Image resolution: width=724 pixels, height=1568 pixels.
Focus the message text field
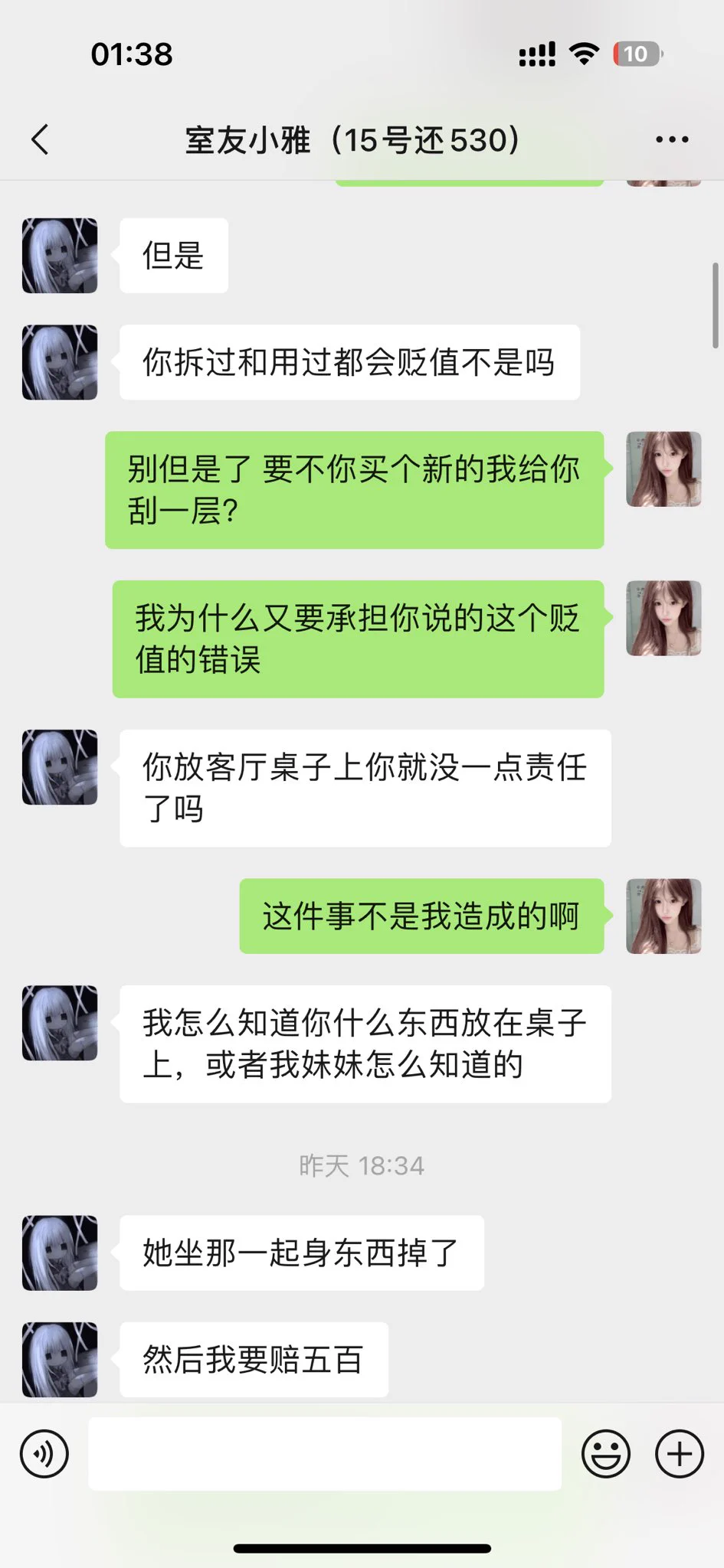(325, 1453)
